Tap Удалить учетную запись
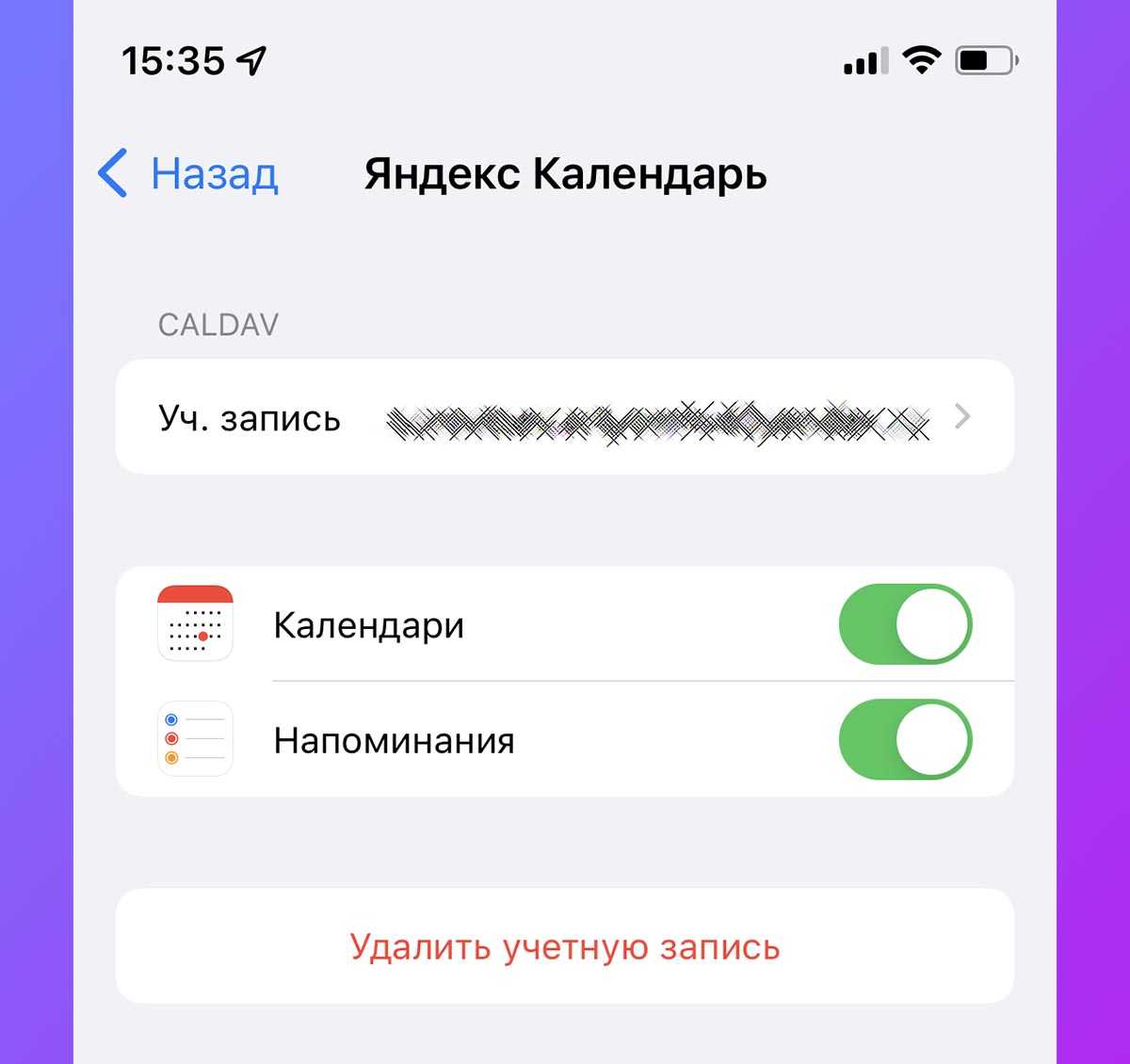Image resolution: width=1130 pixels, height=1064 pixels. pyautogui.click(x=564, y=946)
